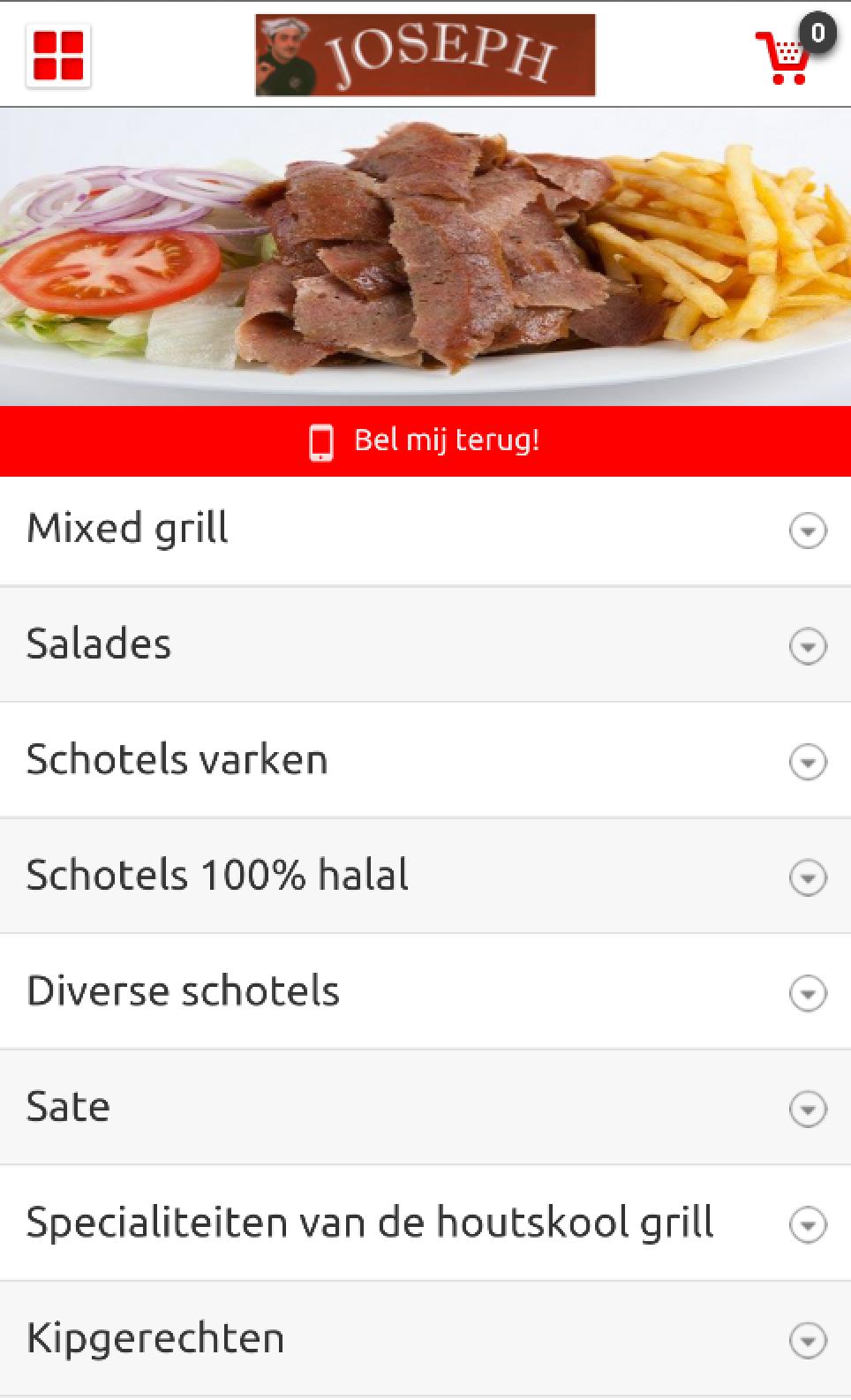Expand the Schotels 100% halal section
Screen dimensions: 851x1400
(807, 877)
